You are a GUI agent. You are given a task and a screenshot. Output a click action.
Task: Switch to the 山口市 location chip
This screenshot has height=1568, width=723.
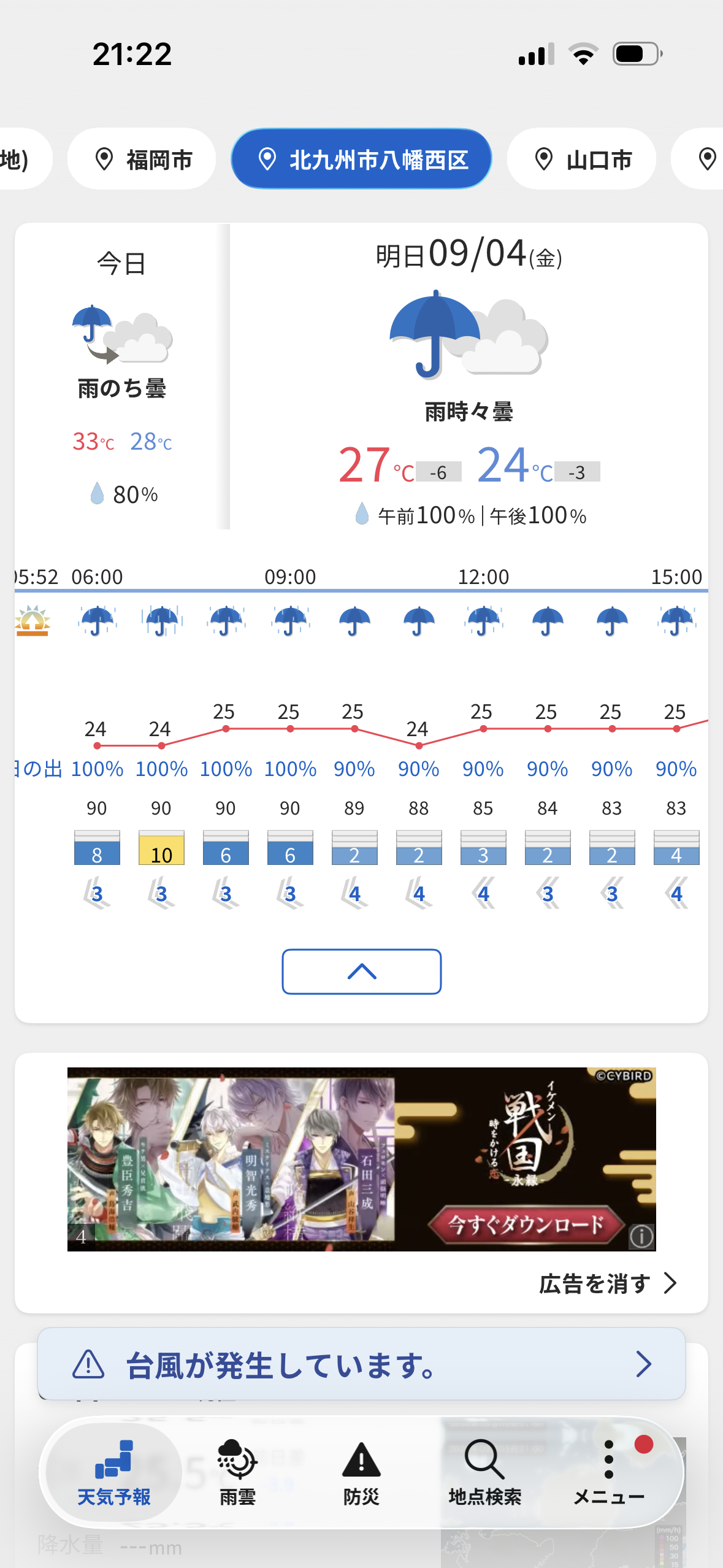pyautogui.click(x=581, y=159)
